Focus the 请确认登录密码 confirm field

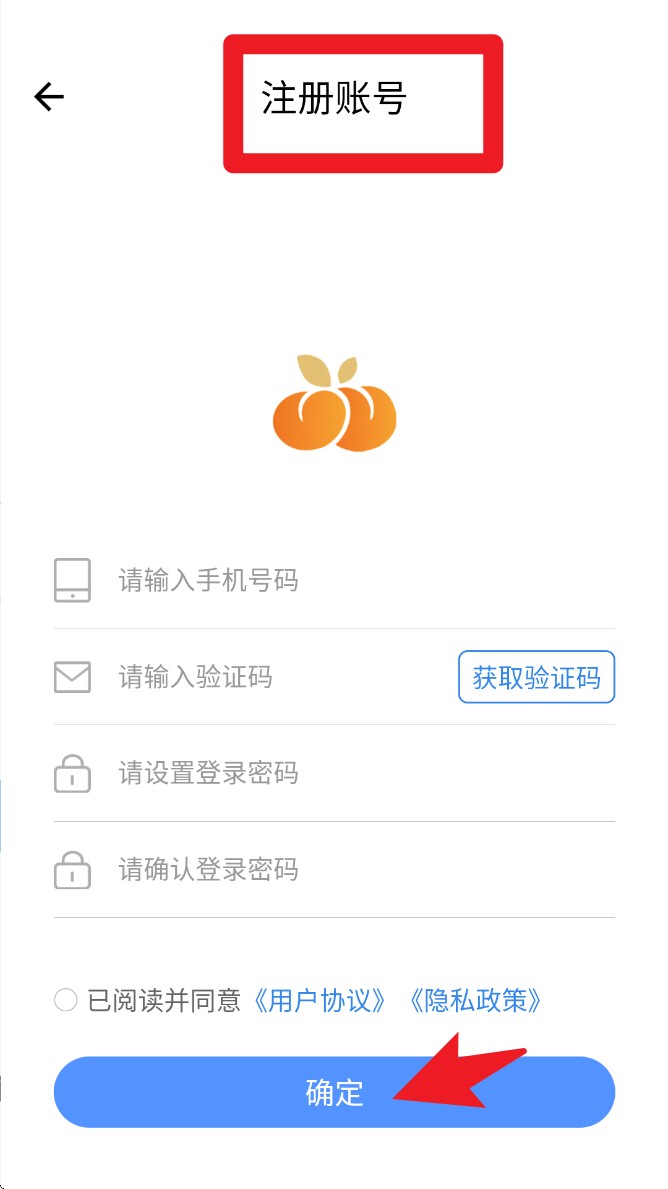pos(334,869)
